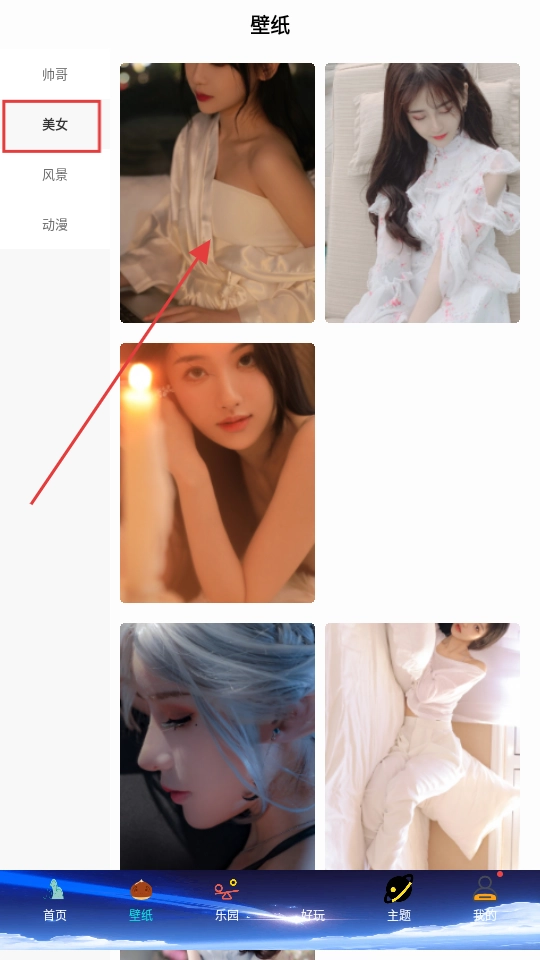
Task: Select the 帅哥 wallpaper category
Action: click(54, 75)
